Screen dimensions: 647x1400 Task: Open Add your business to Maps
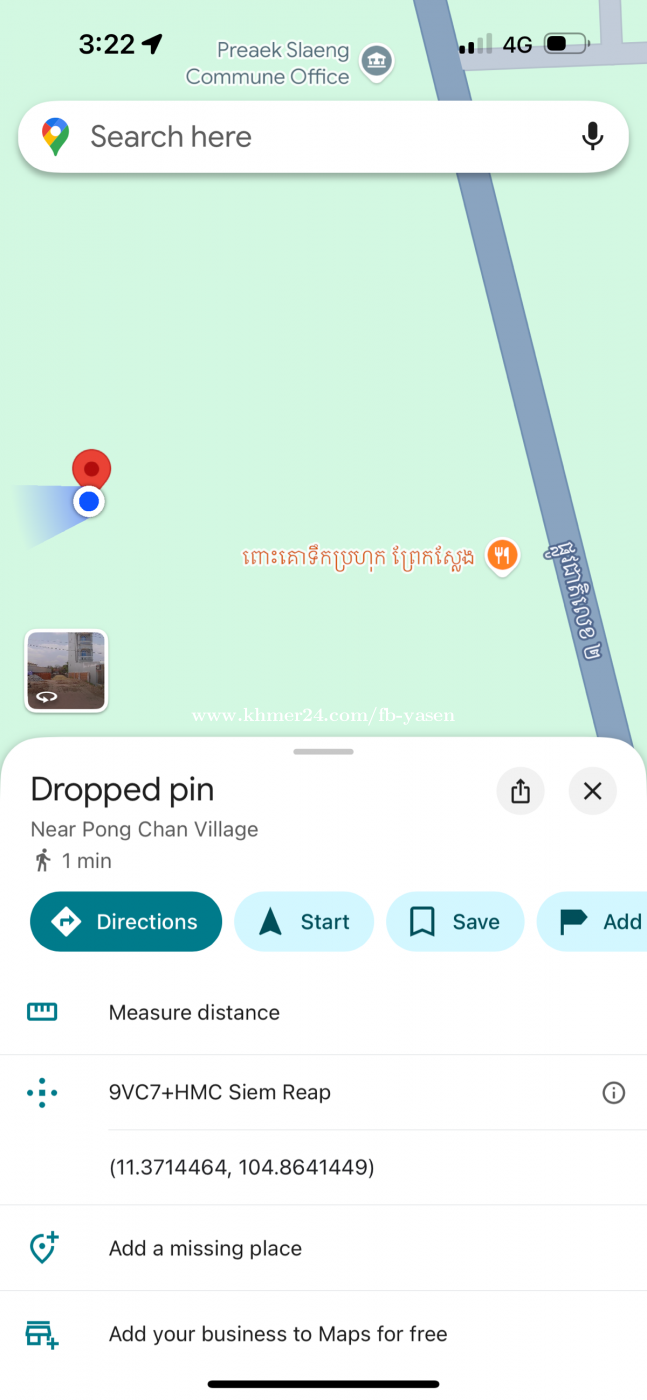pos(278,1334)
